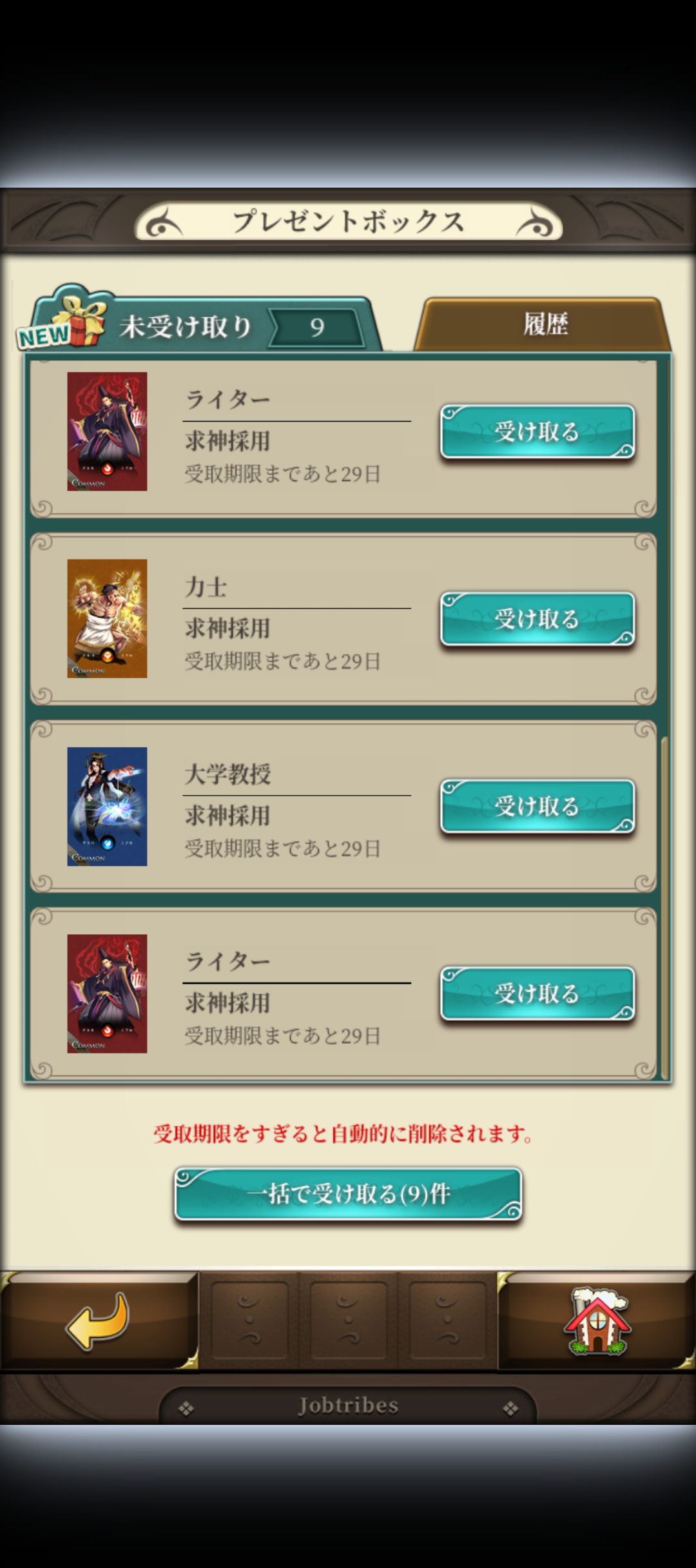Claim the last ライター present
This screenshot has height=1568, width=696.
click(537, 993)
